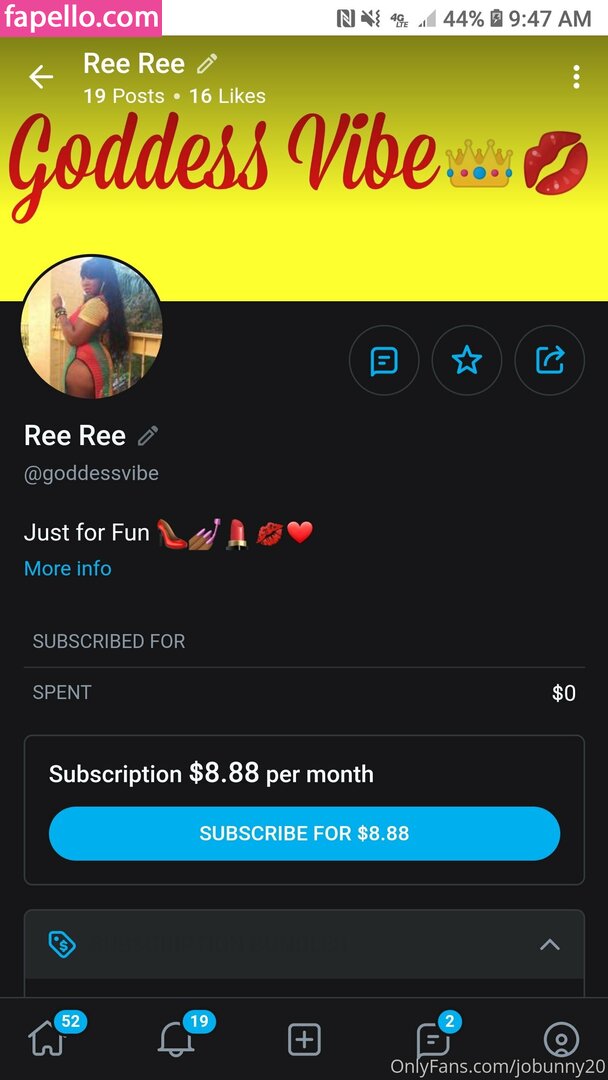
Task: Tap the pencil beside the profile name
Action: coord(148,436)
